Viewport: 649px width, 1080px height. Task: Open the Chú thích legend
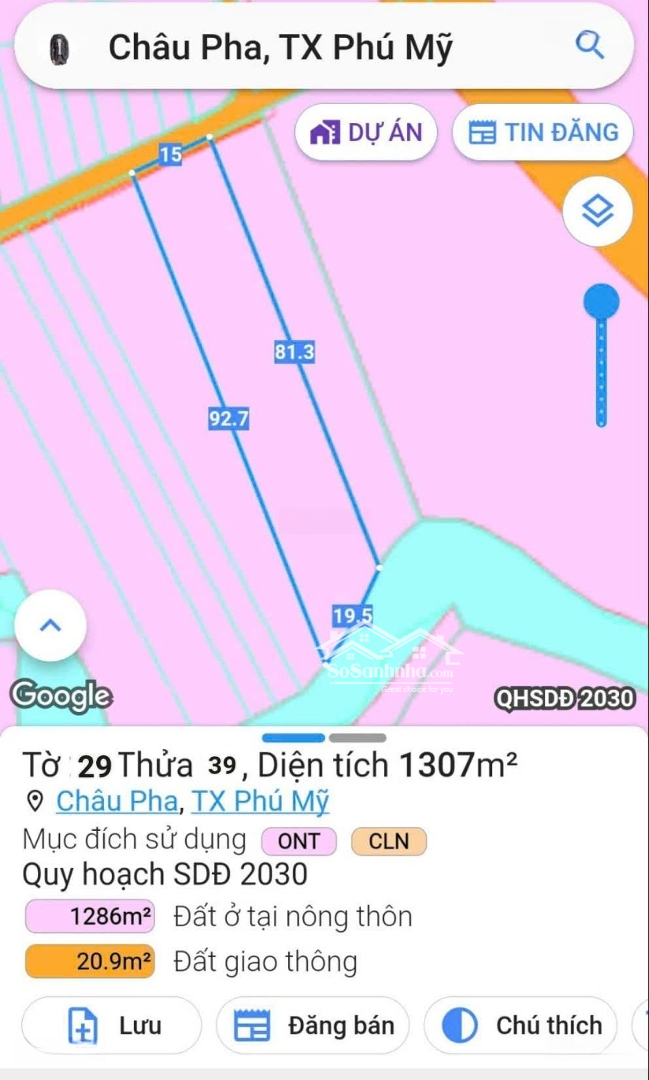[x=520, y=1025]
